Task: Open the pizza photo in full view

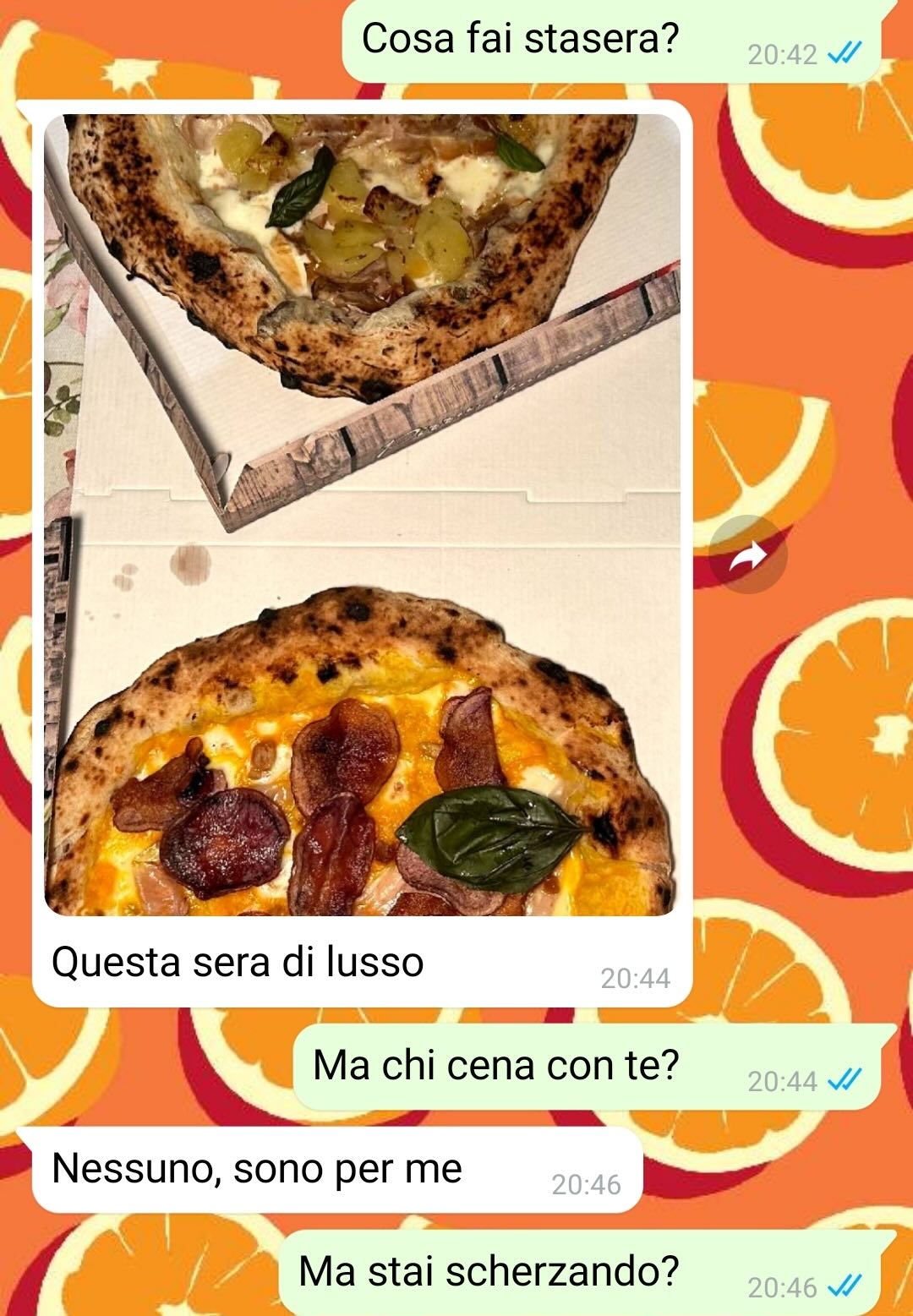Action: (362, 514)
